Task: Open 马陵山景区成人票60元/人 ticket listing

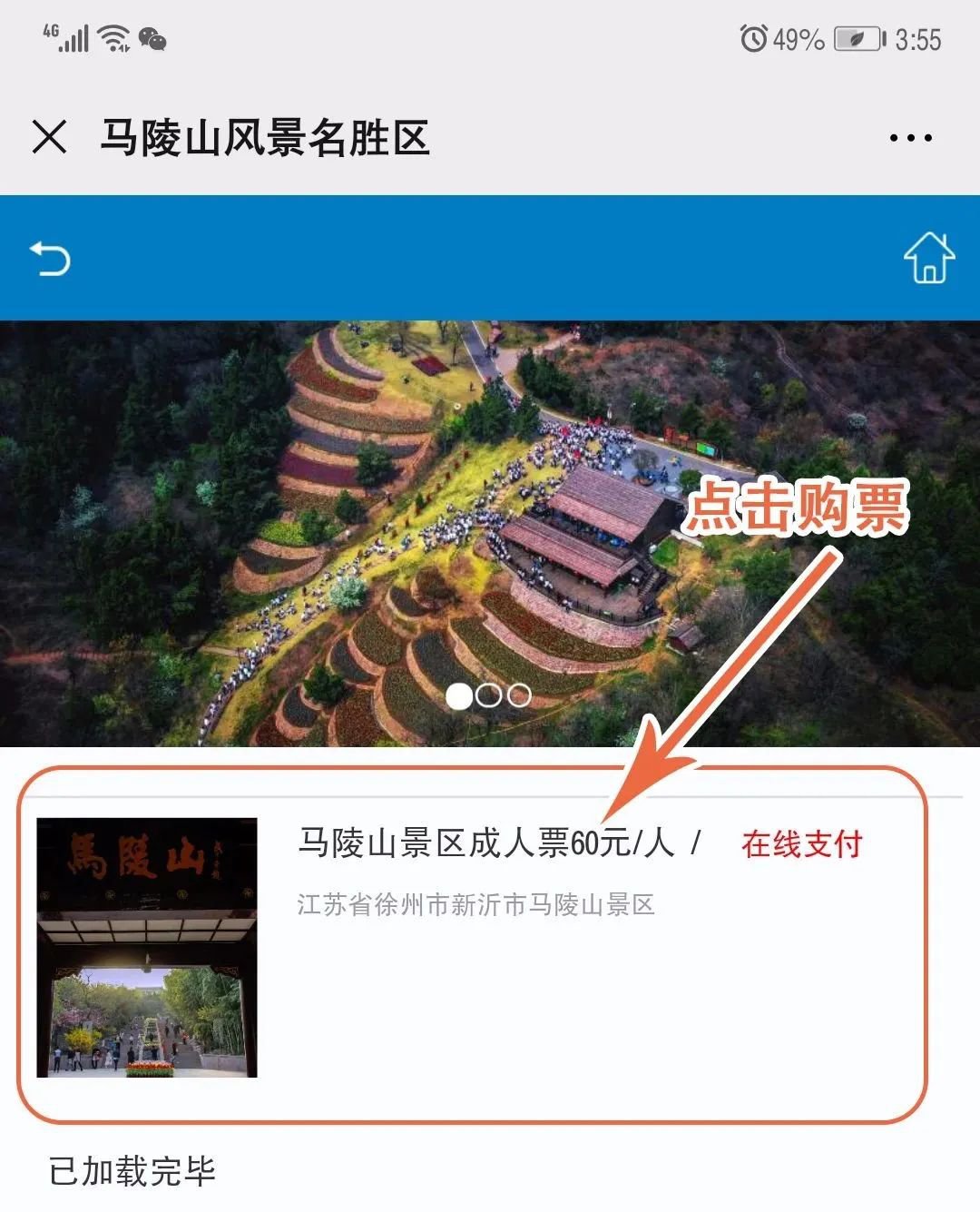Action: [x=485, y=843]
